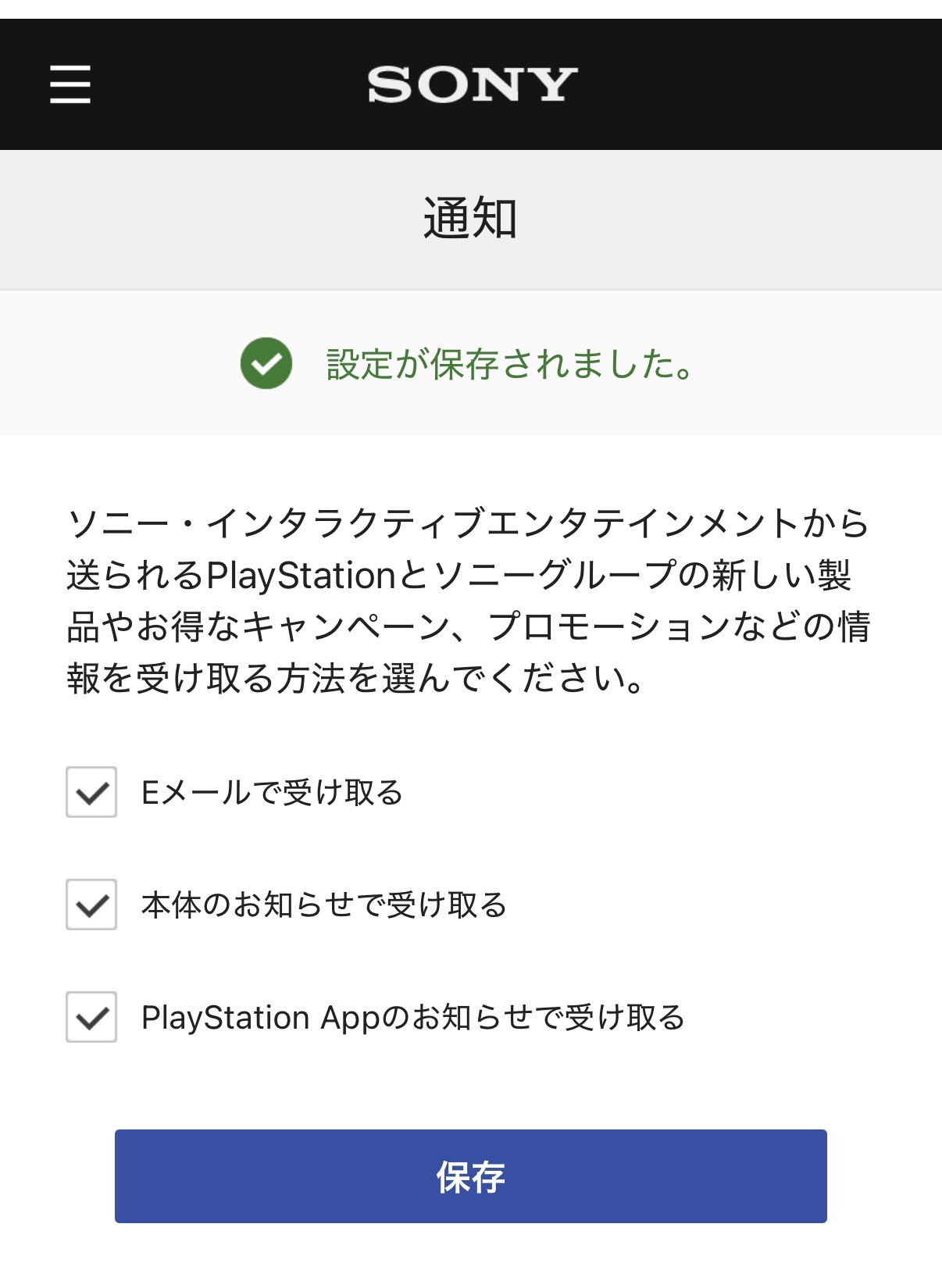Open the hamburger menu
942x1288 pixels.
click(x=70, y=84)
